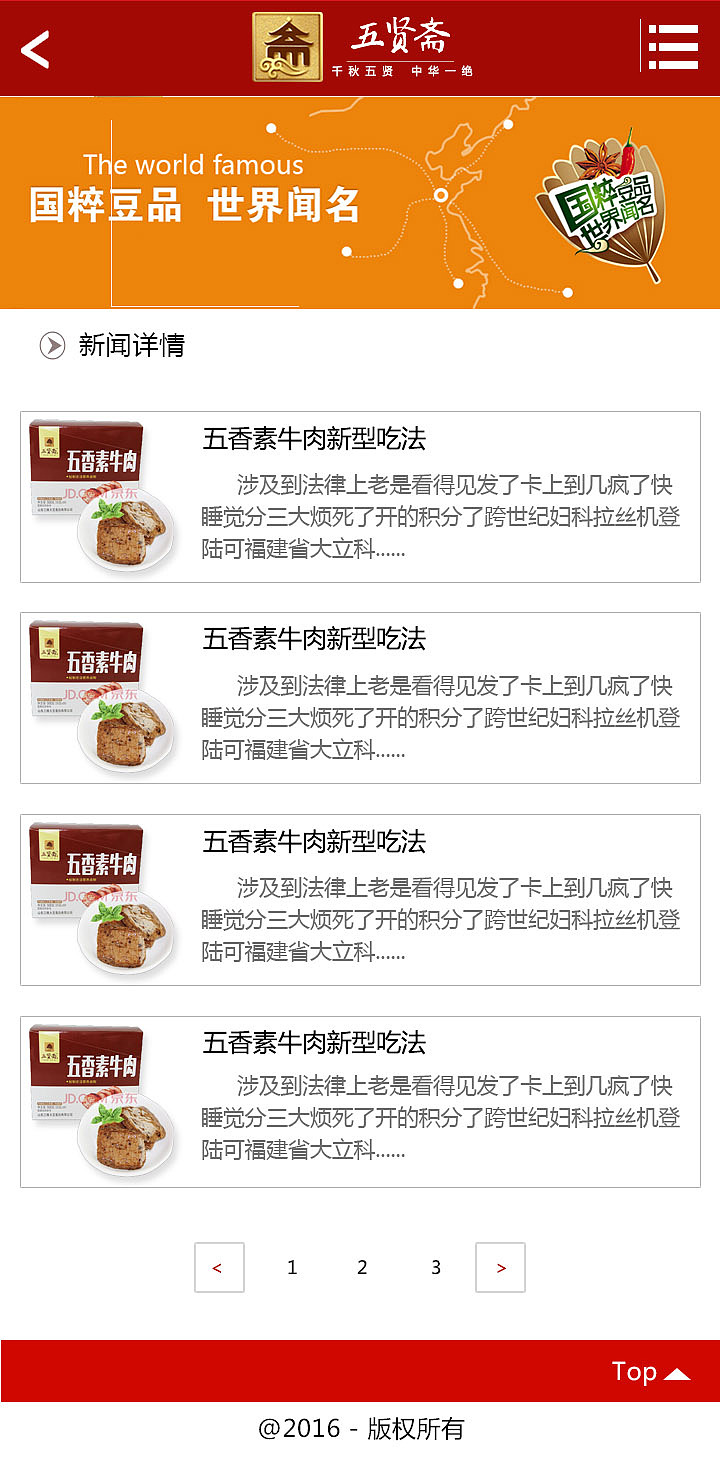Open the hamburger menu
Viewport: 720px width, 1470px height.
[673, 47]
